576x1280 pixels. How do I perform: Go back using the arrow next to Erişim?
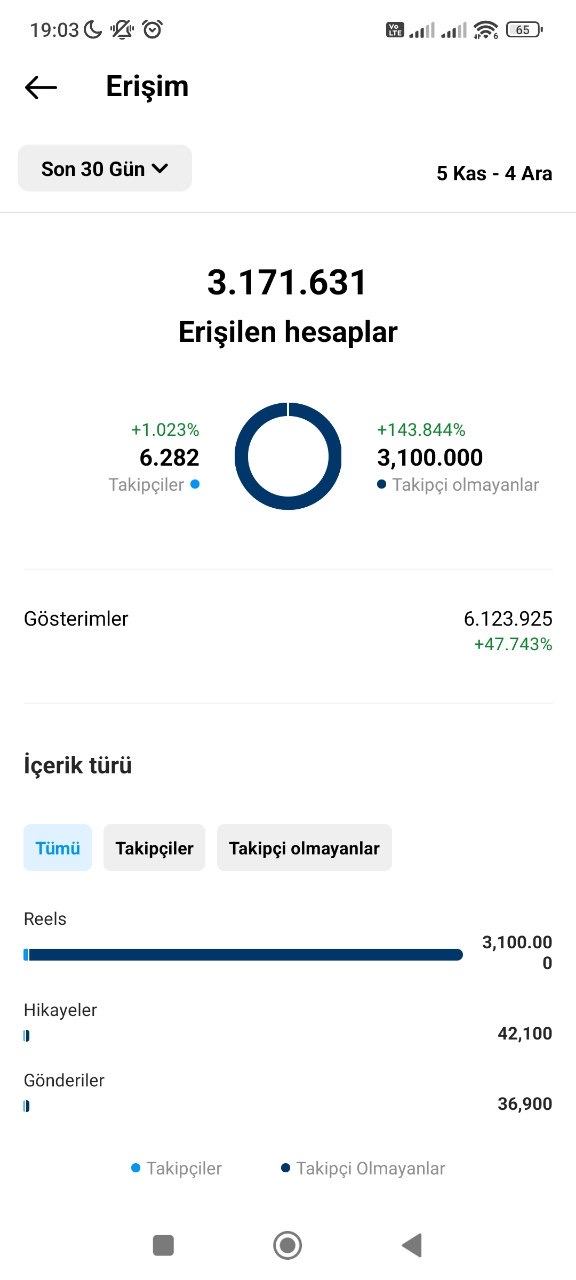click(41, 87)
